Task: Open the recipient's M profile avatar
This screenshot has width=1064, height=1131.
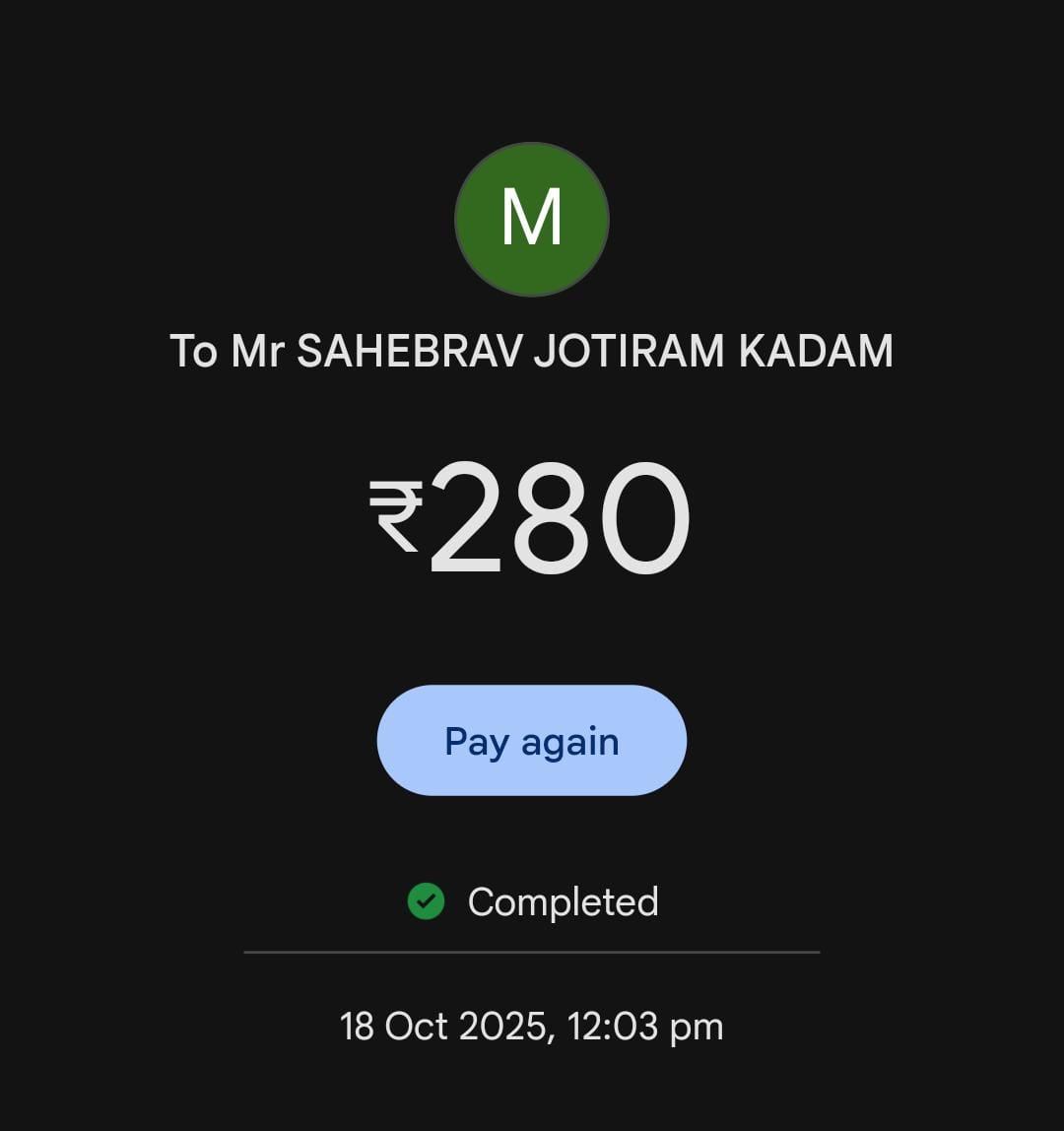Action: [x=531, y=219]
